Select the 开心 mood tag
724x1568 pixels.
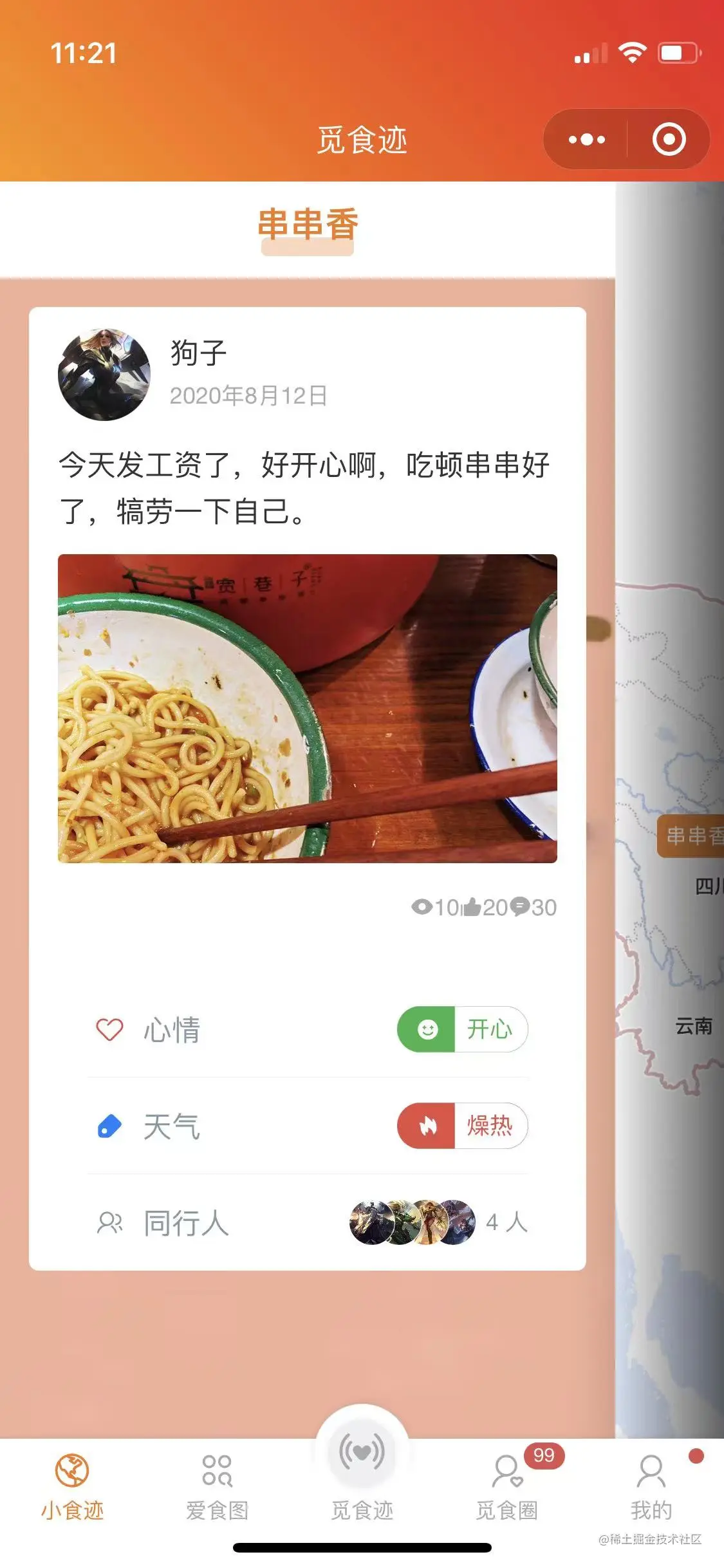462,1029
